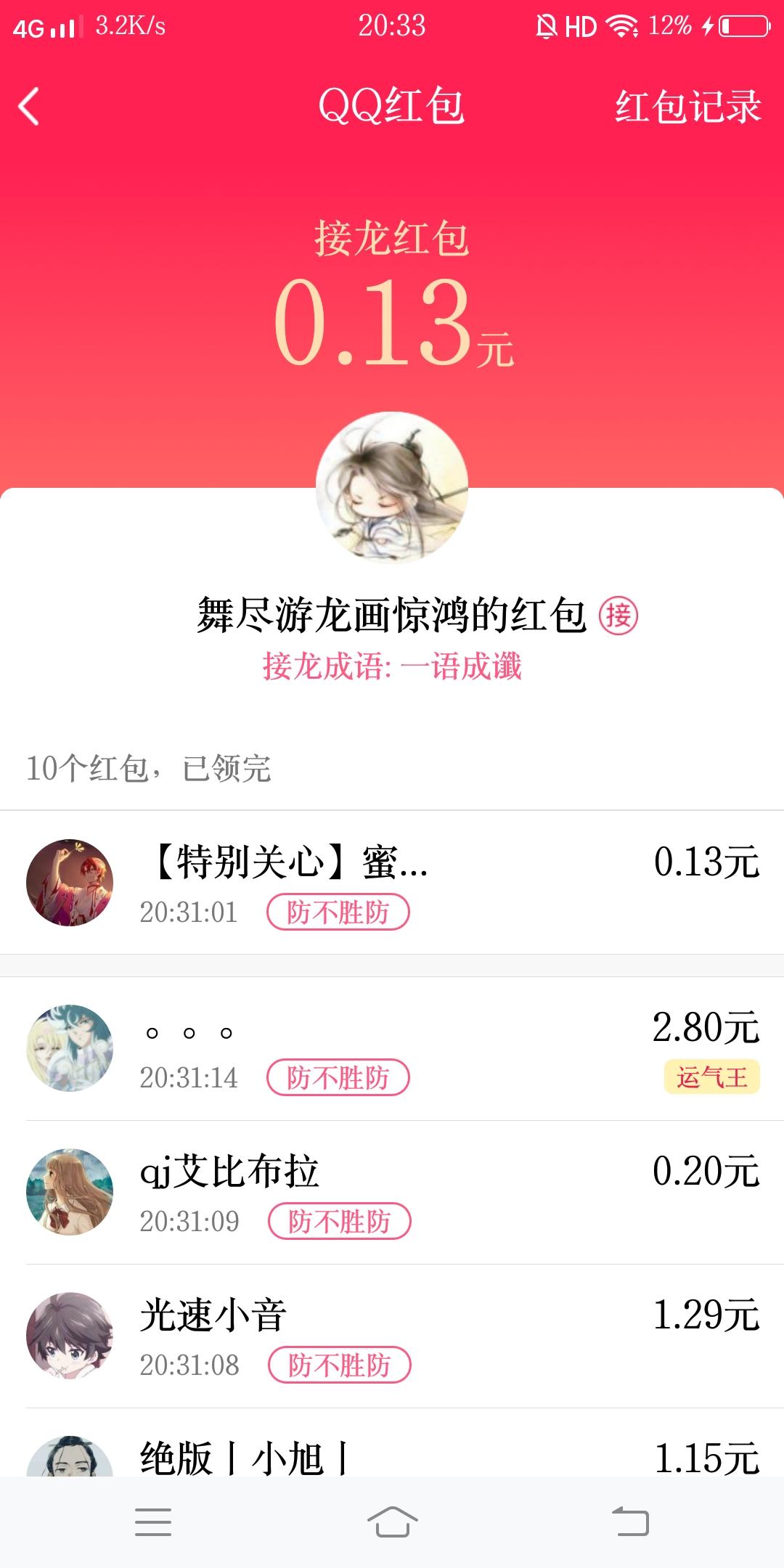Click the QQ红包 title text
Viewport: 784px width, 1568px height.
tap(392, 106)
